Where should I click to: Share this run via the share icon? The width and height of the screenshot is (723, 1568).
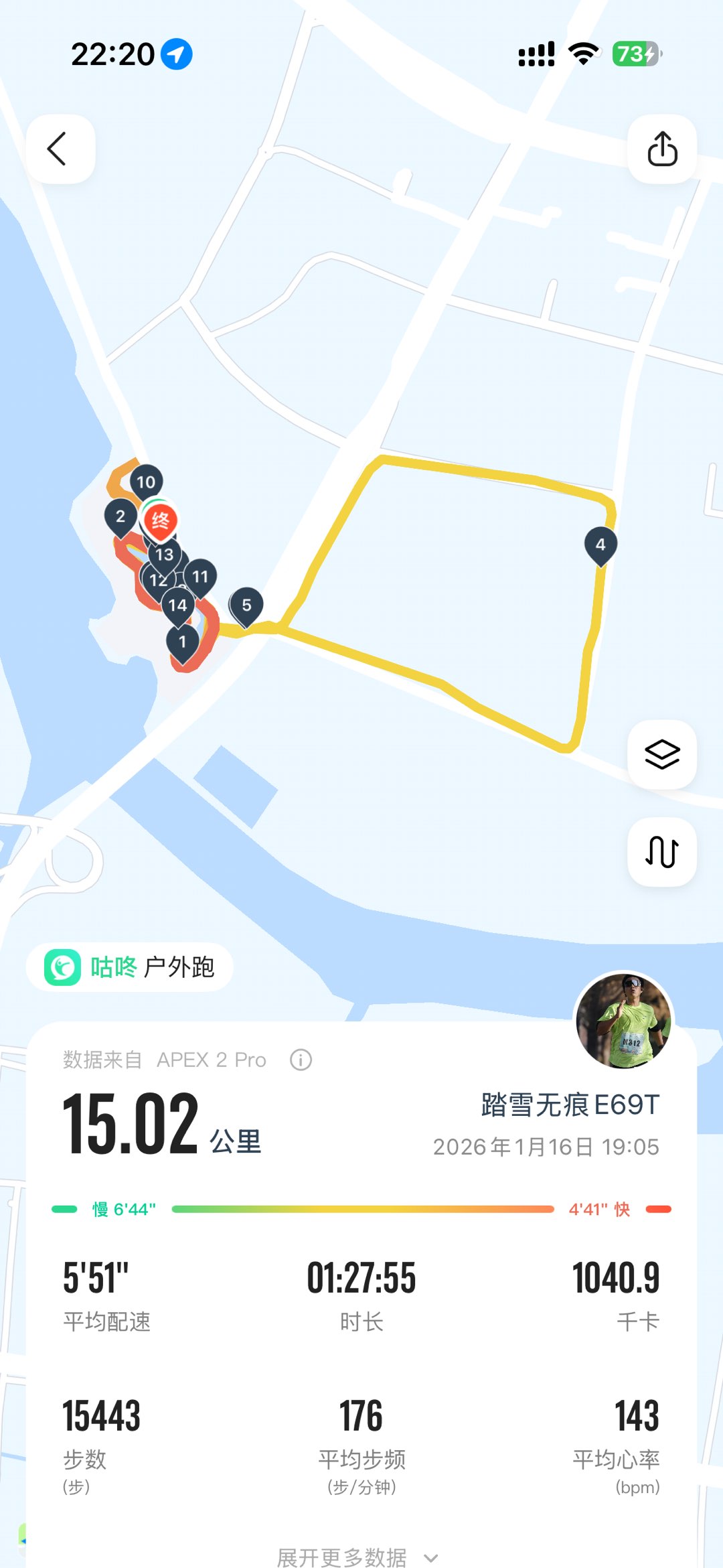(x=661, y=149)
